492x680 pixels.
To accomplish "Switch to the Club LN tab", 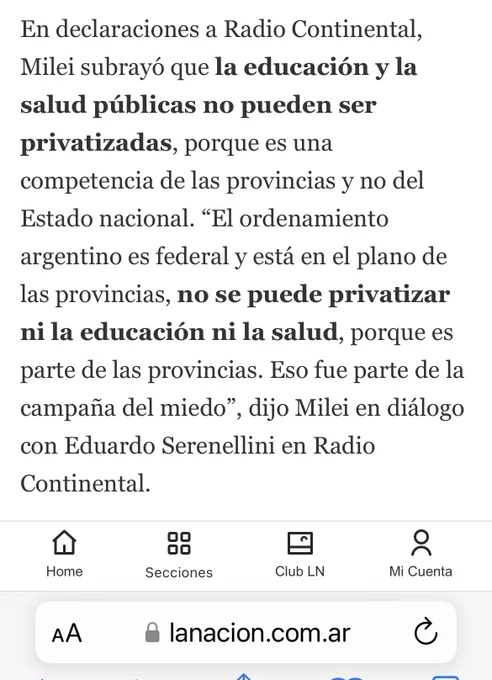I will pos(300,554).
